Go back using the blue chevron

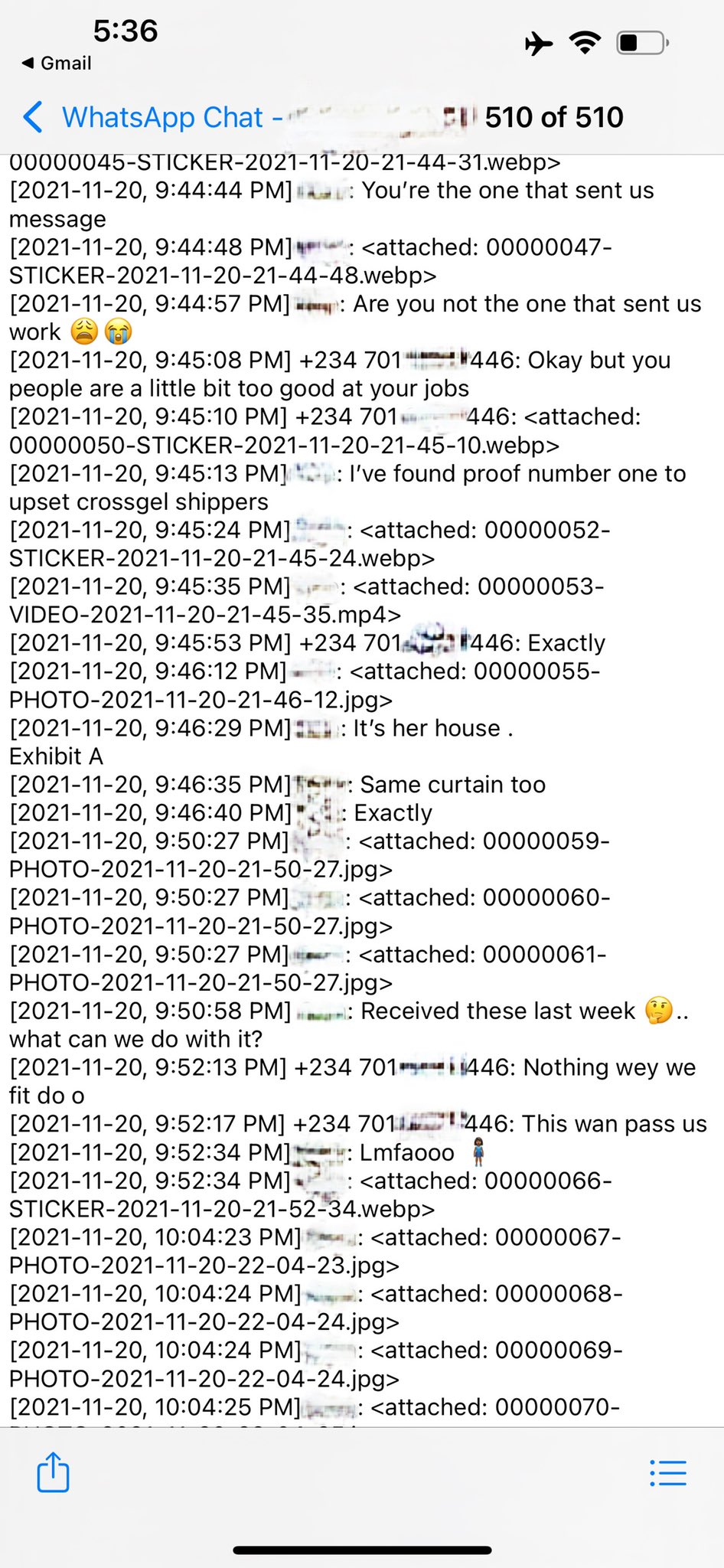33,117
